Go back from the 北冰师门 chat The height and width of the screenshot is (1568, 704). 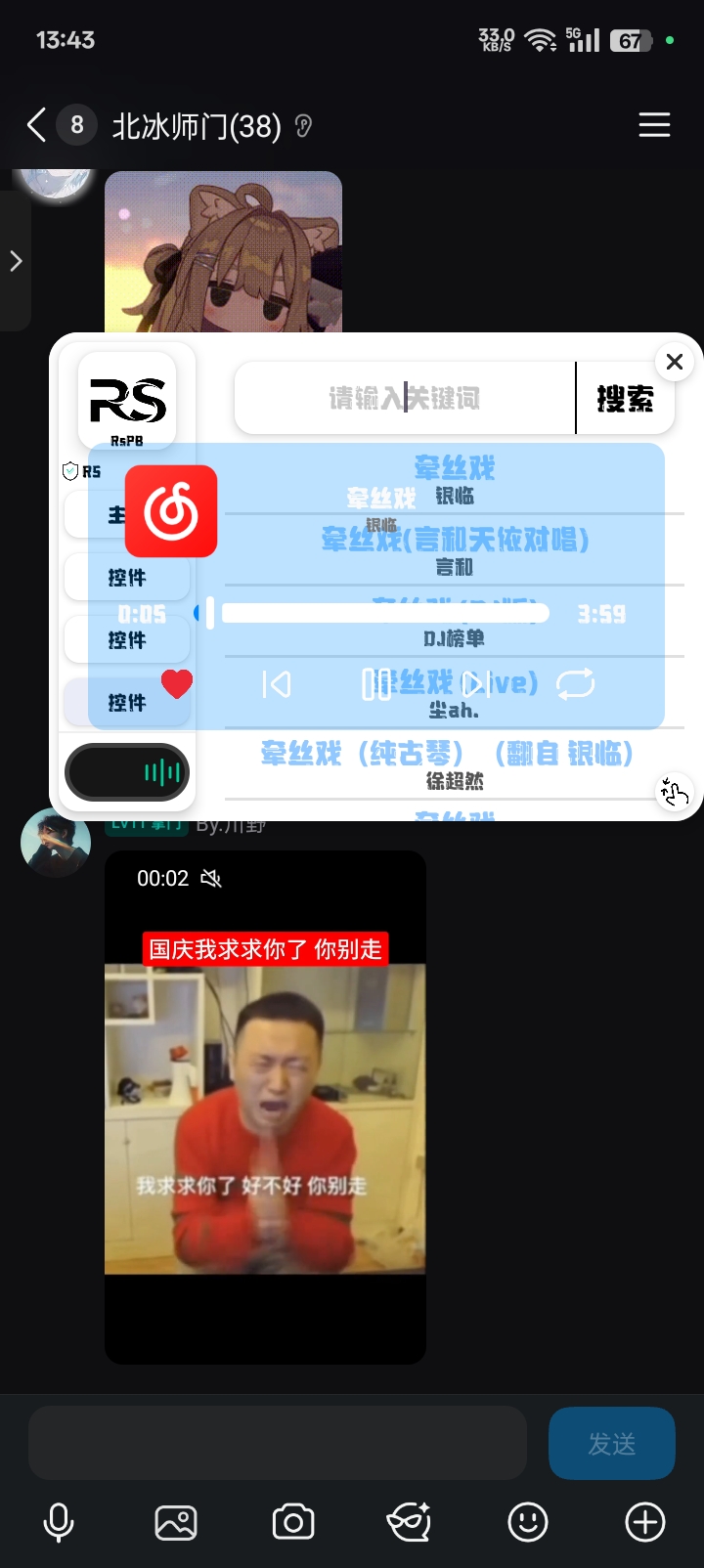point(36,125)
